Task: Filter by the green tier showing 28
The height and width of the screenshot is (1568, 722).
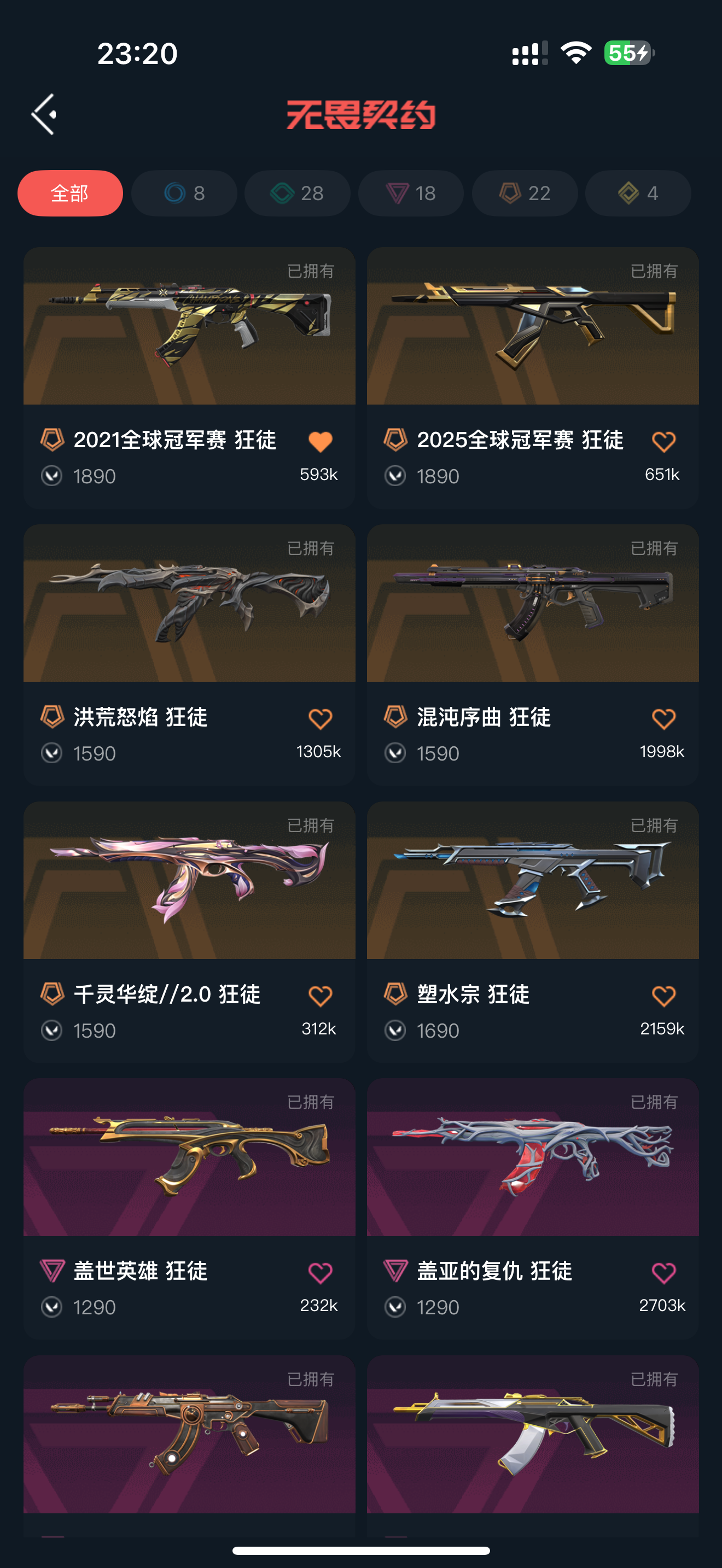Action: [297, 193]
